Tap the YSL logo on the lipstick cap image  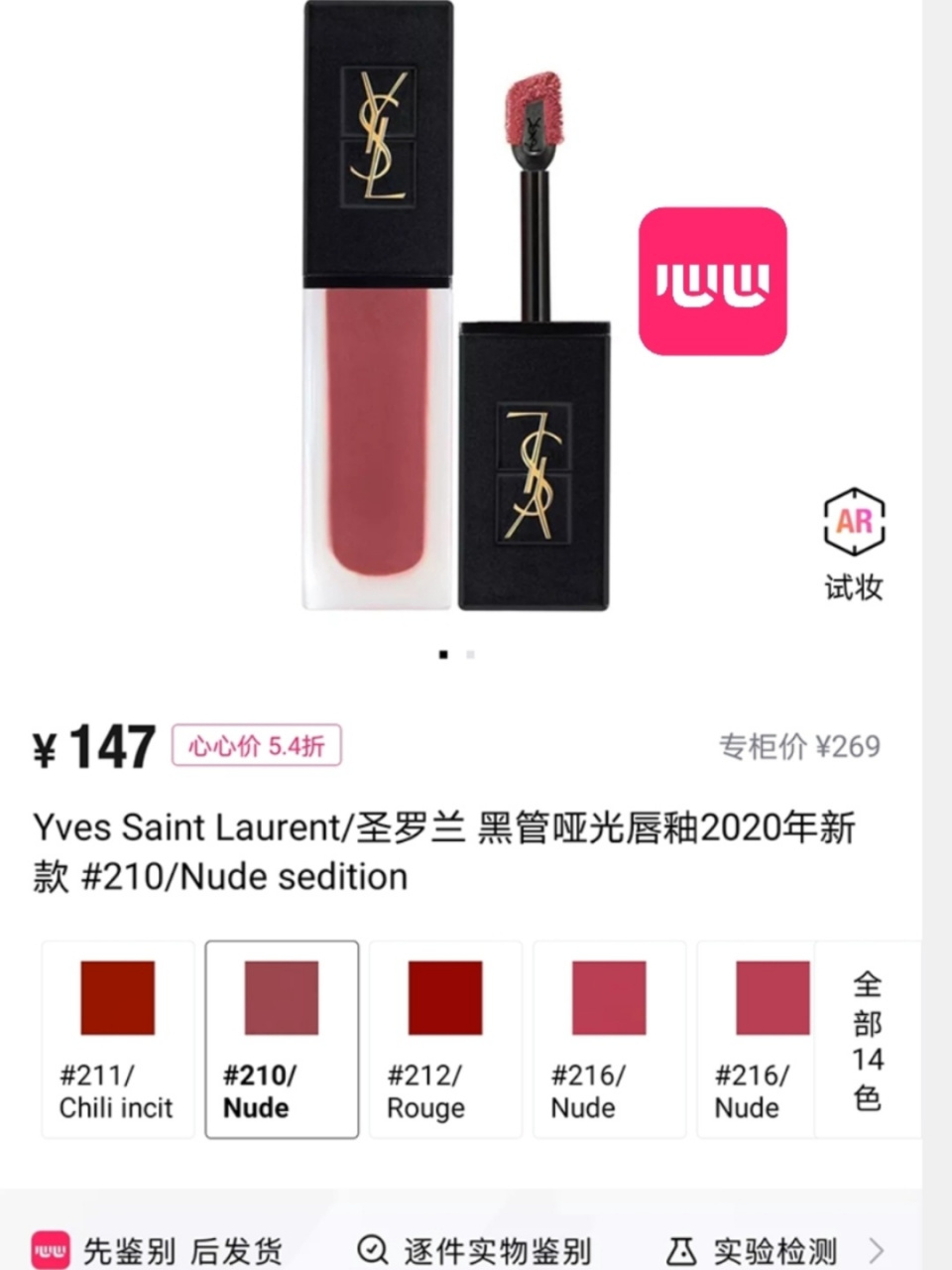380,134
